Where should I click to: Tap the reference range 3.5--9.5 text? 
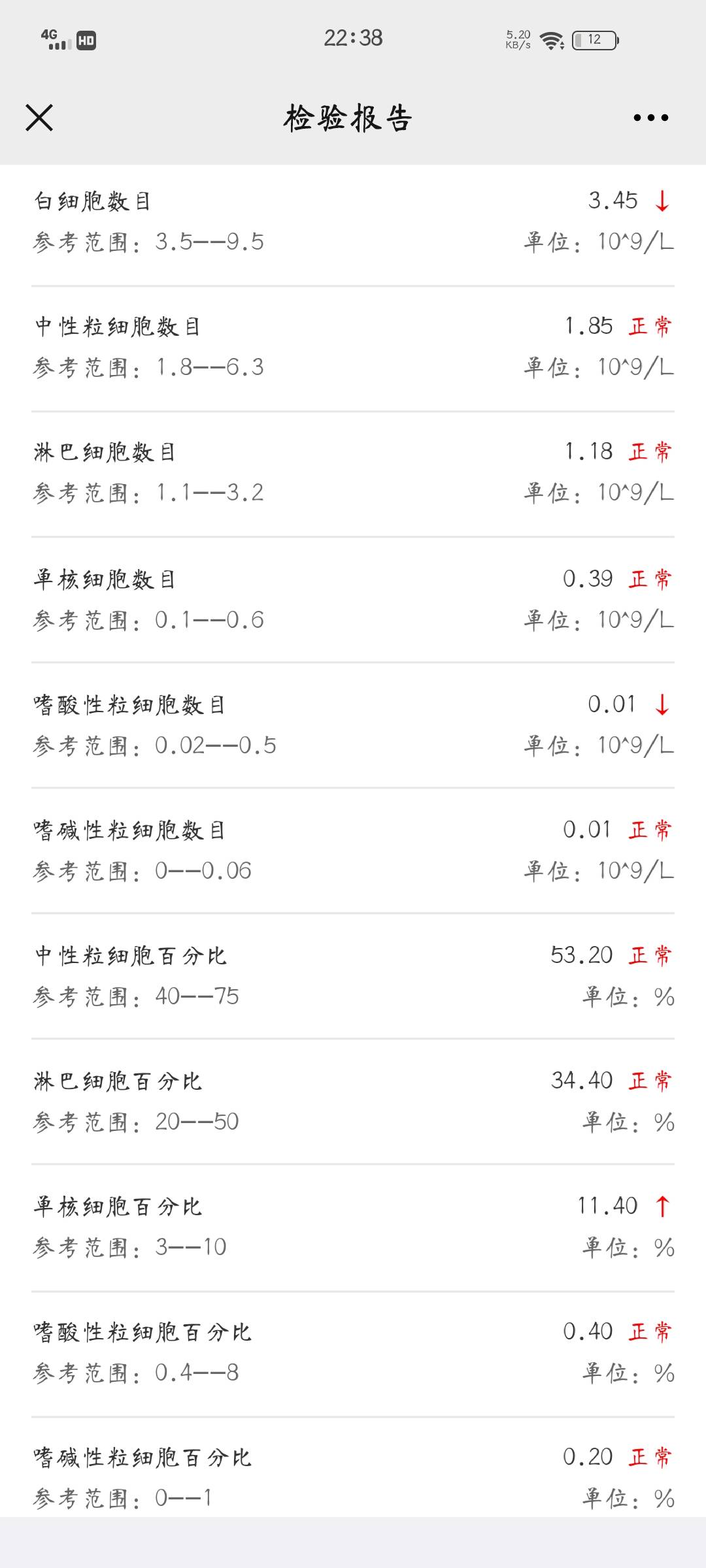pyautogui.click(x=146, y=242)
